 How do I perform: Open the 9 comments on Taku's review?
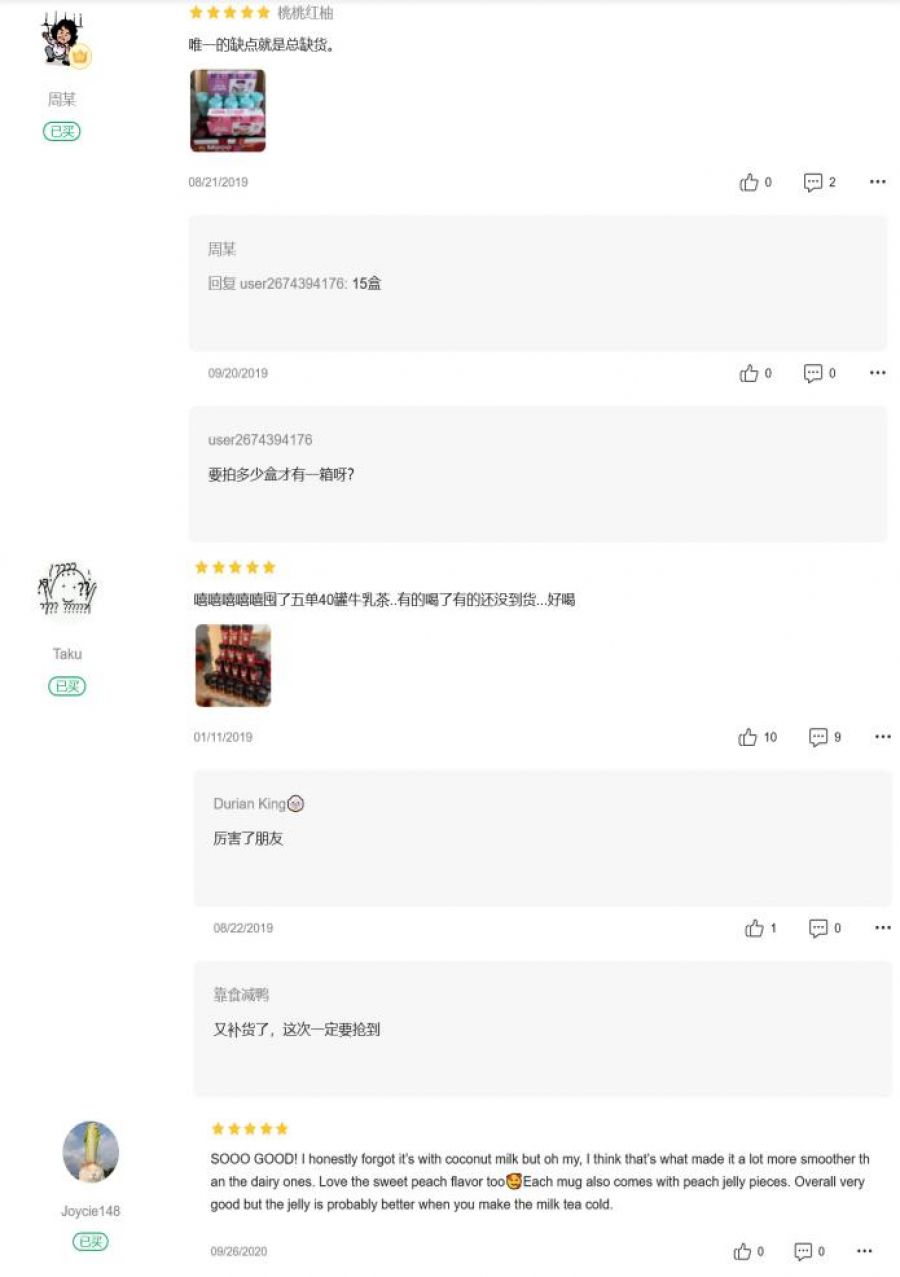click(818, 737)
